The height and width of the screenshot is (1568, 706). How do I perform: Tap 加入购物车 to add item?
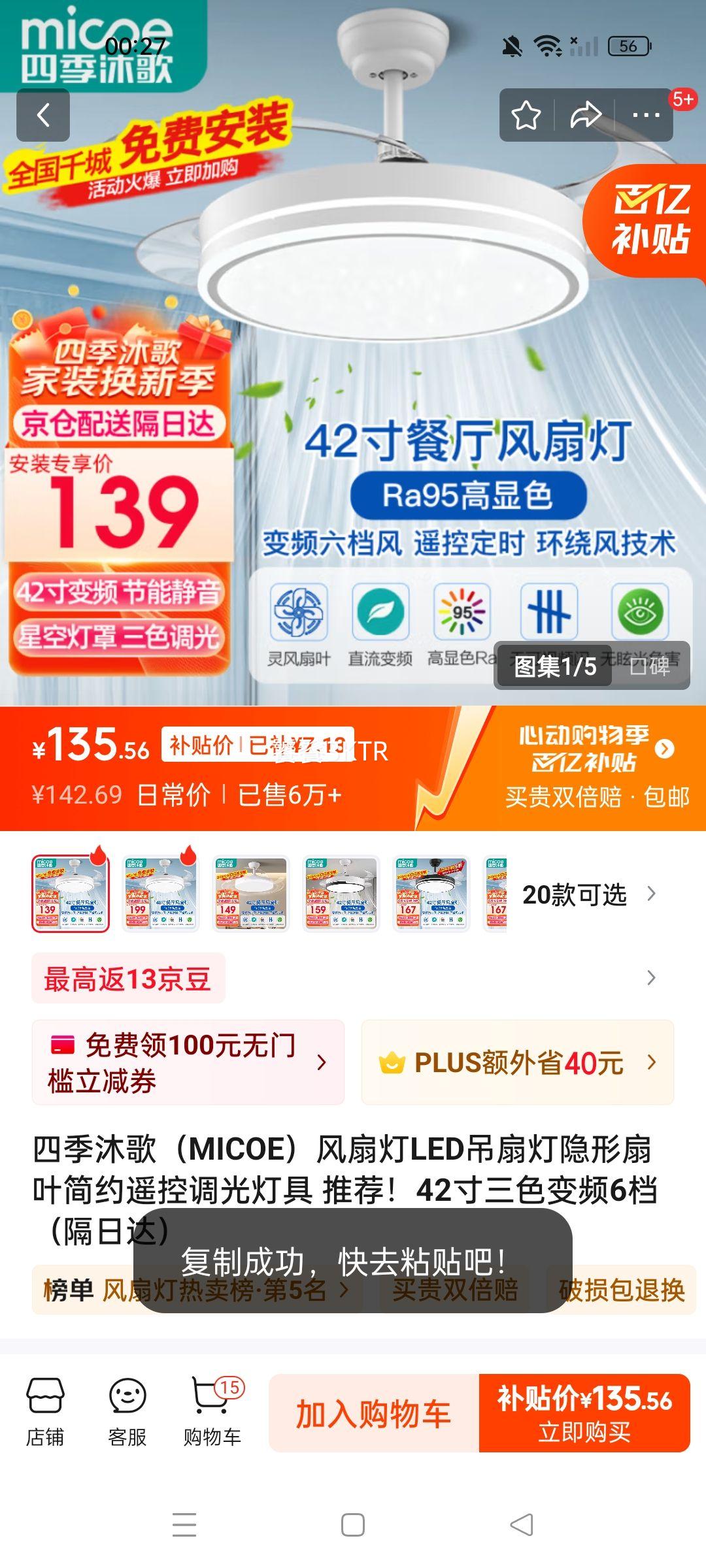(373, 1414)
